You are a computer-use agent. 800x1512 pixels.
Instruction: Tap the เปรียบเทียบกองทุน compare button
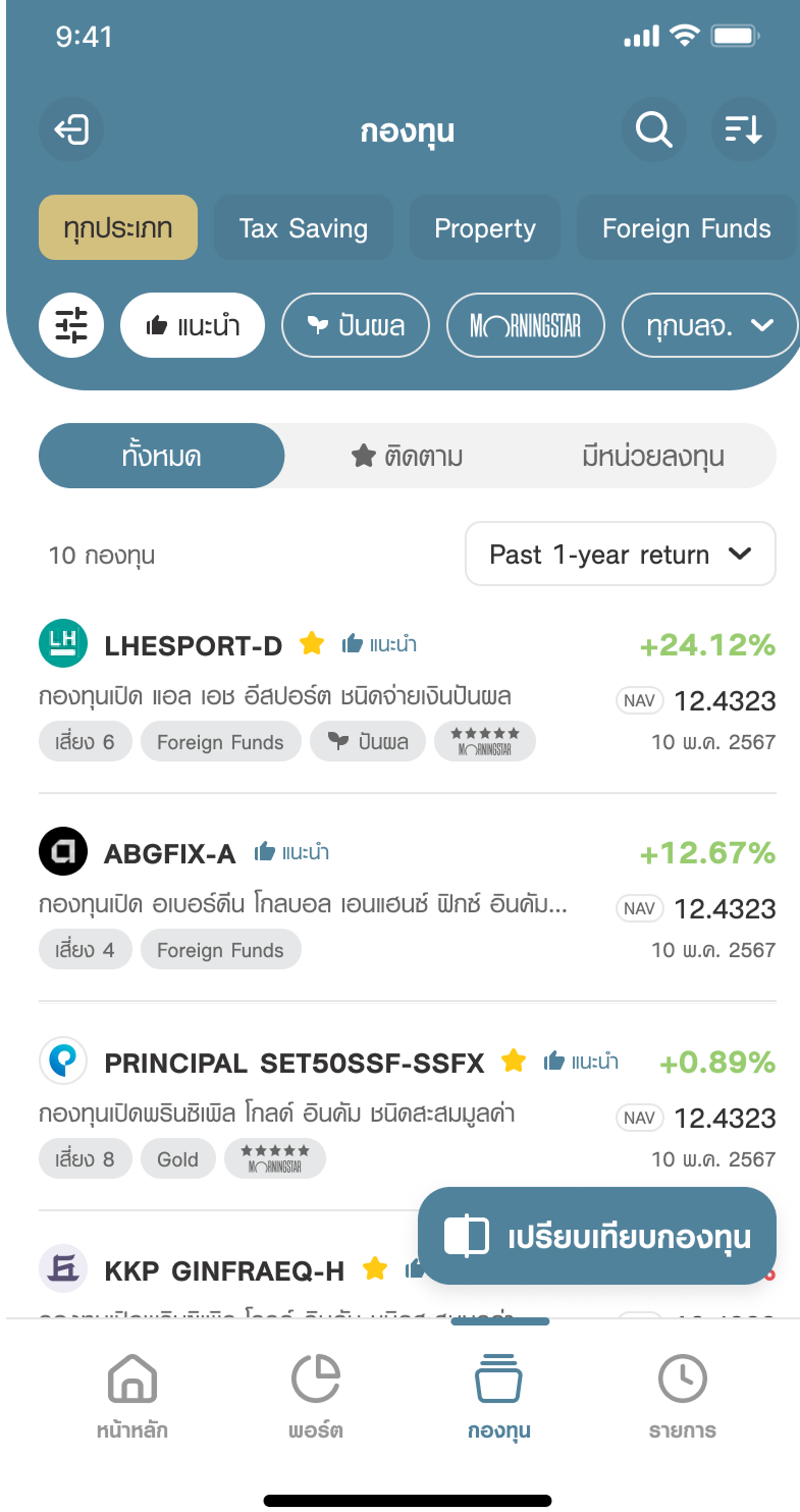point(597,1236)
